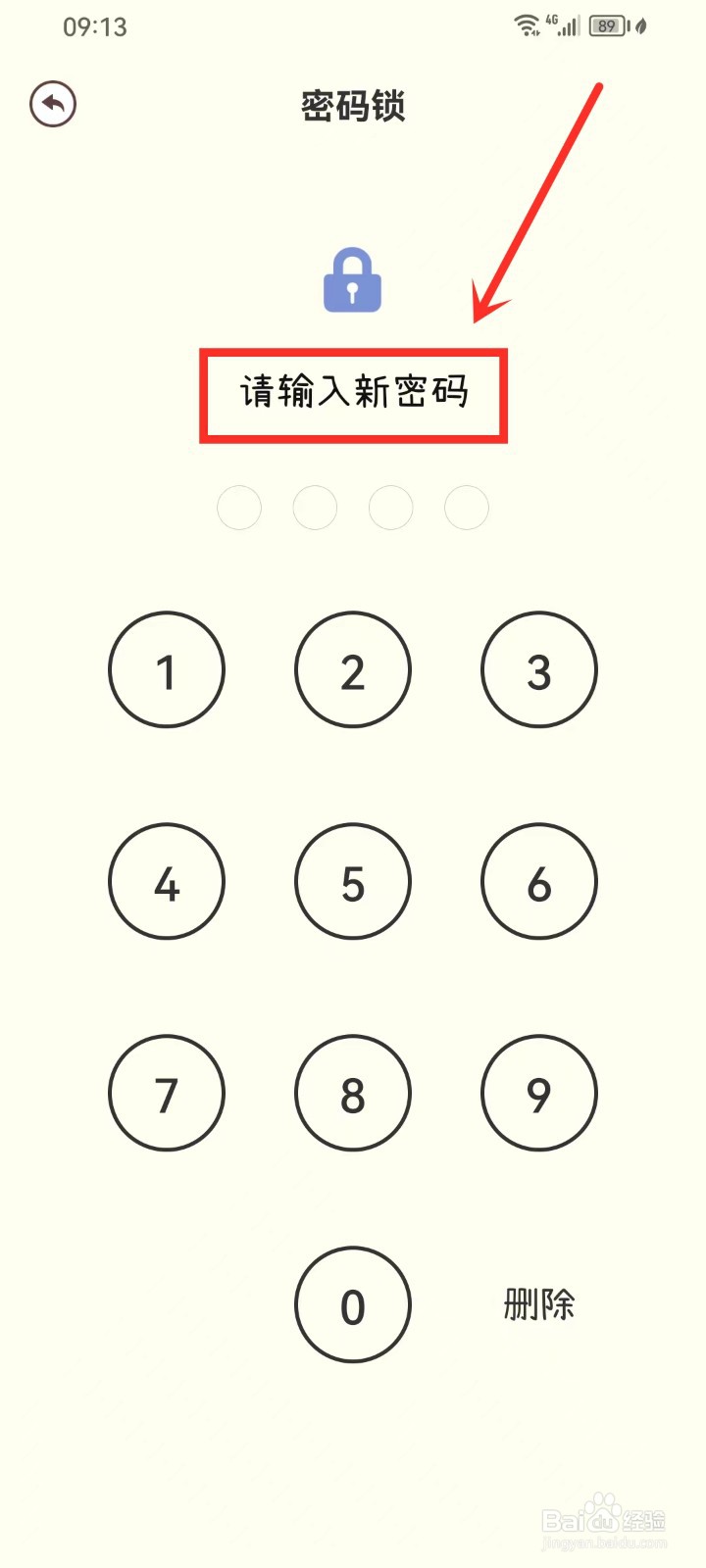Click the back arrow icon
The height and width of the screenshot is (1568, 706).
tap(54, 104)
